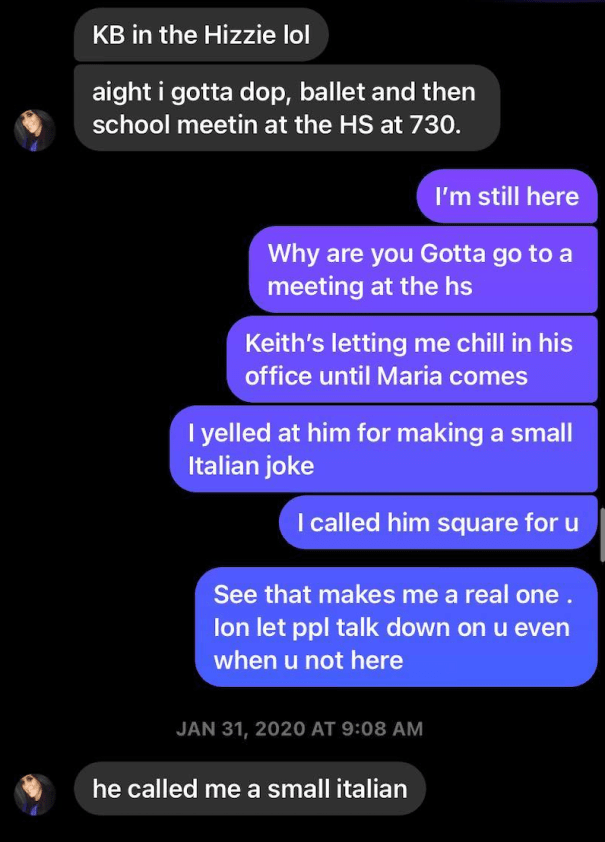Tap the avatar next to "he called me a small italian"

click(34, 793)
